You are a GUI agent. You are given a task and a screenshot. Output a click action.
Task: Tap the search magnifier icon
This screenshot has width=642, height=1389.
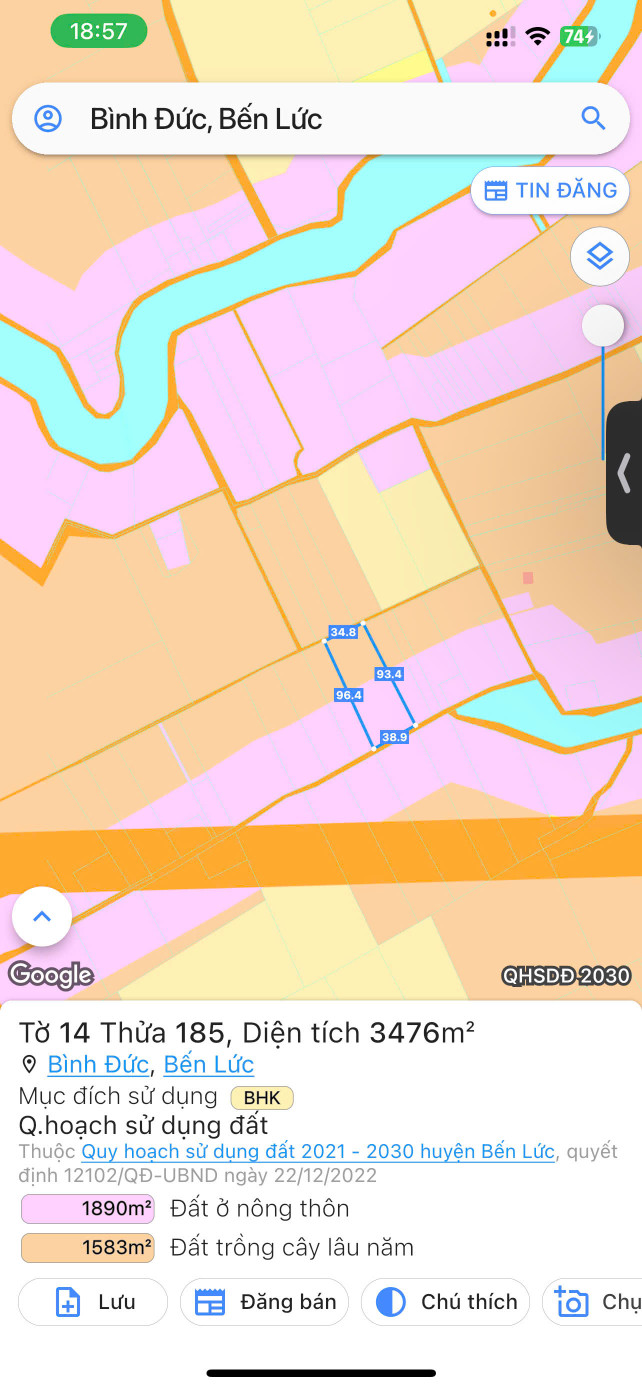(593, 119)
